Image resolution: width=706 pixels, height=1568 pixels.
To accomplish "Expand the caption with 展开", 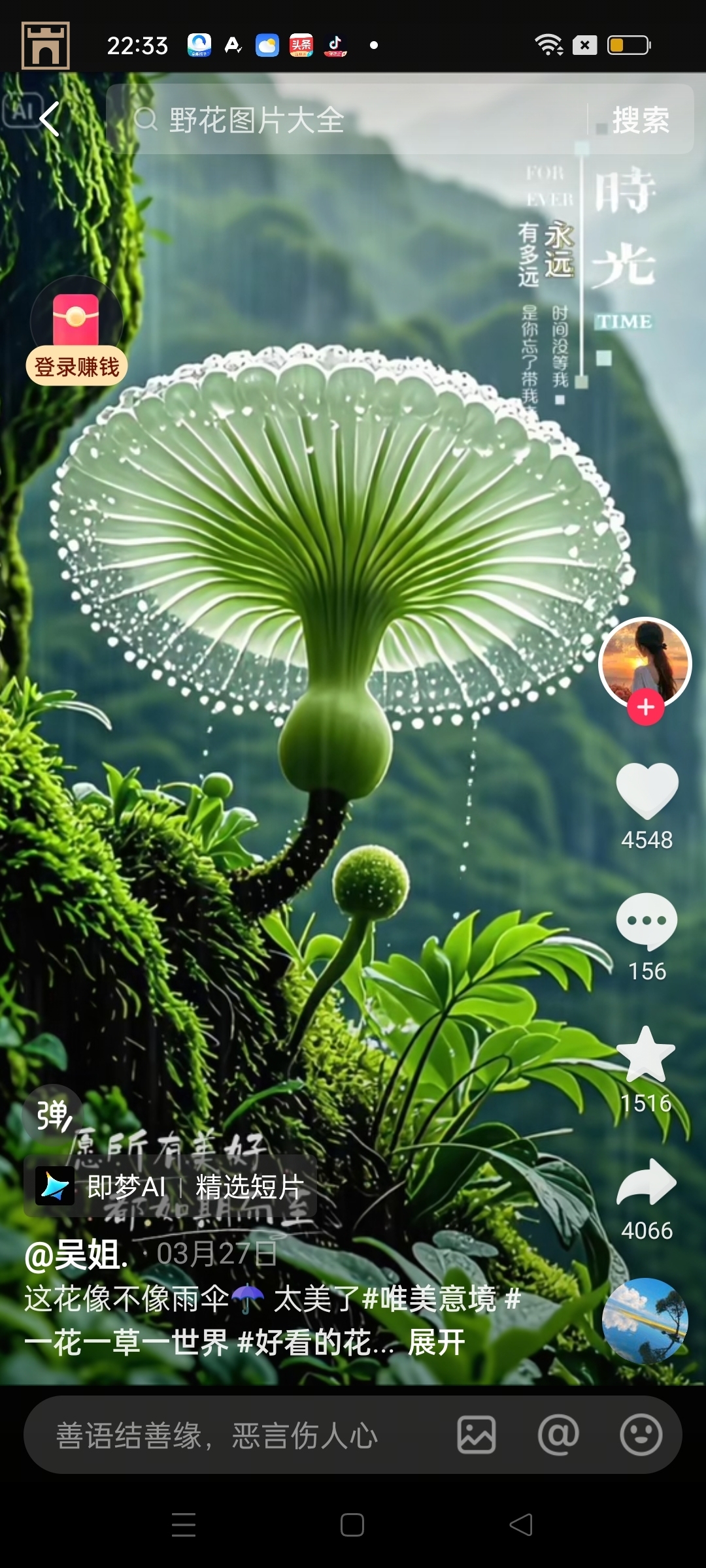I will (436, 1343).
